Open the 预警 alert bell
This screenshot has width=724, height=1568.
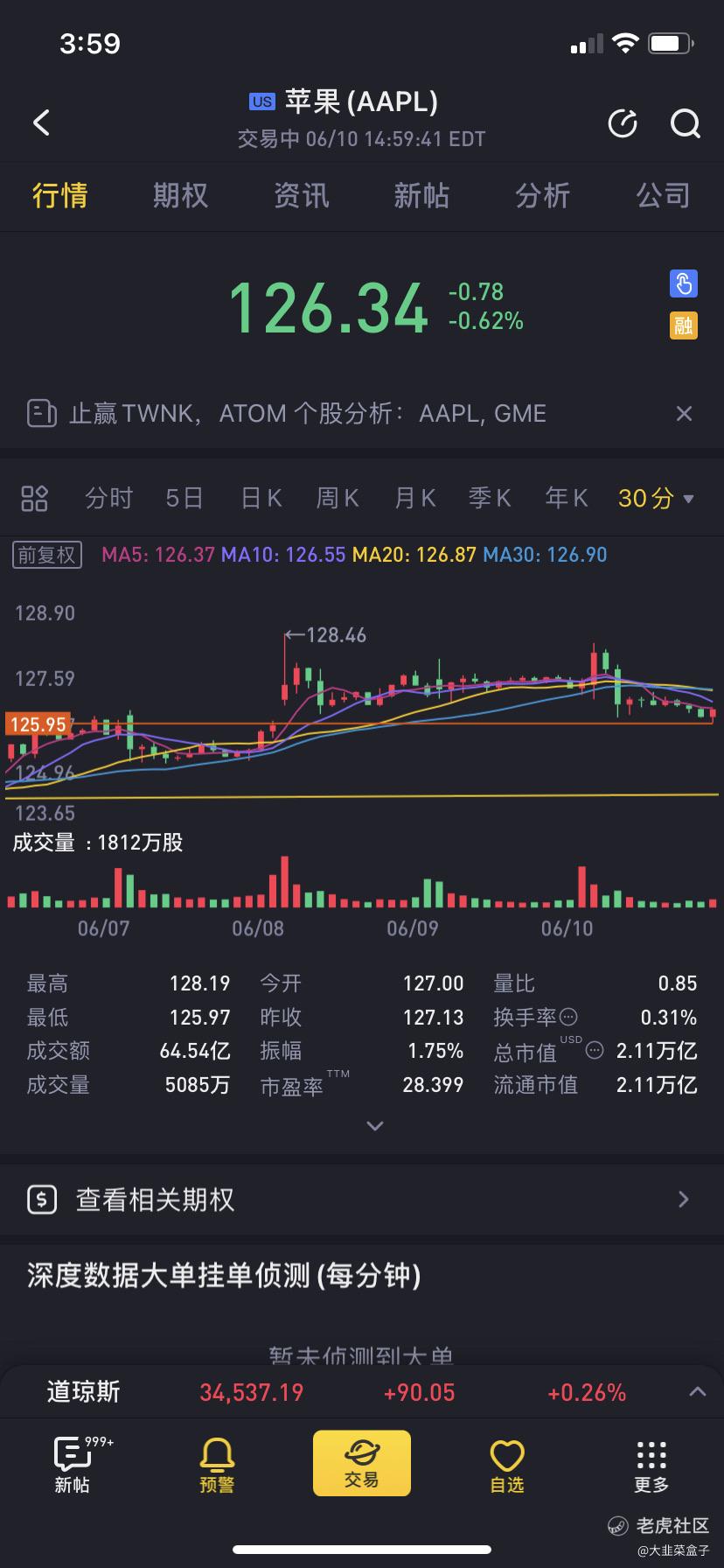point(217,1466)
